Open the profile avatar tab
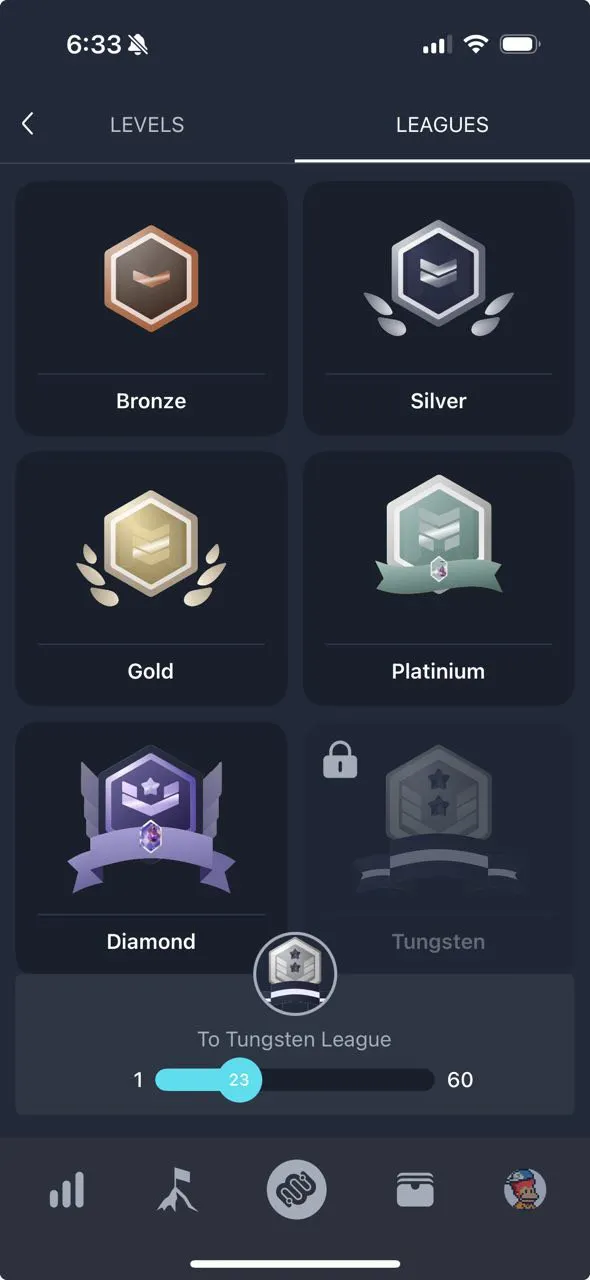Screen dimensions: 590x1280 [x=524, y=1190]
